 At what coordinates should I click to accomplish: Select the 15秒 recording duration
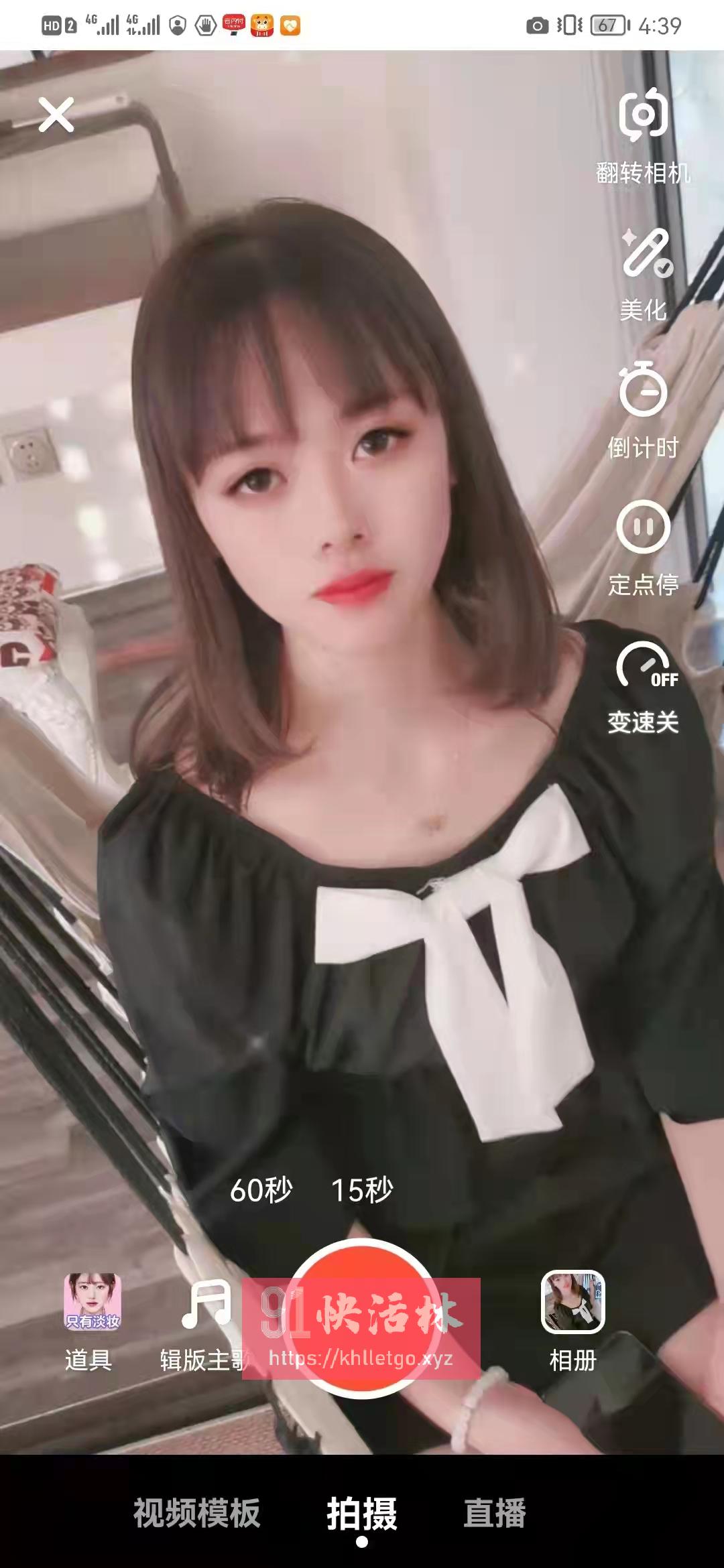[x=362, y=1190]
